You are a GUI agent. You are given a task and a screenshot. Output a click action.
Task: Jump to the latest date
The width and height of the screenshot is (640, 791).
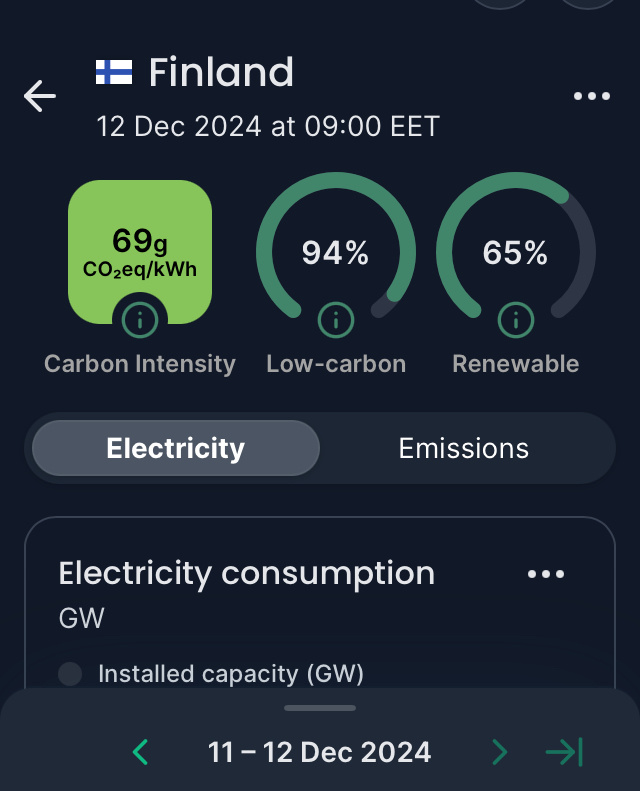(x=564, y=752)
